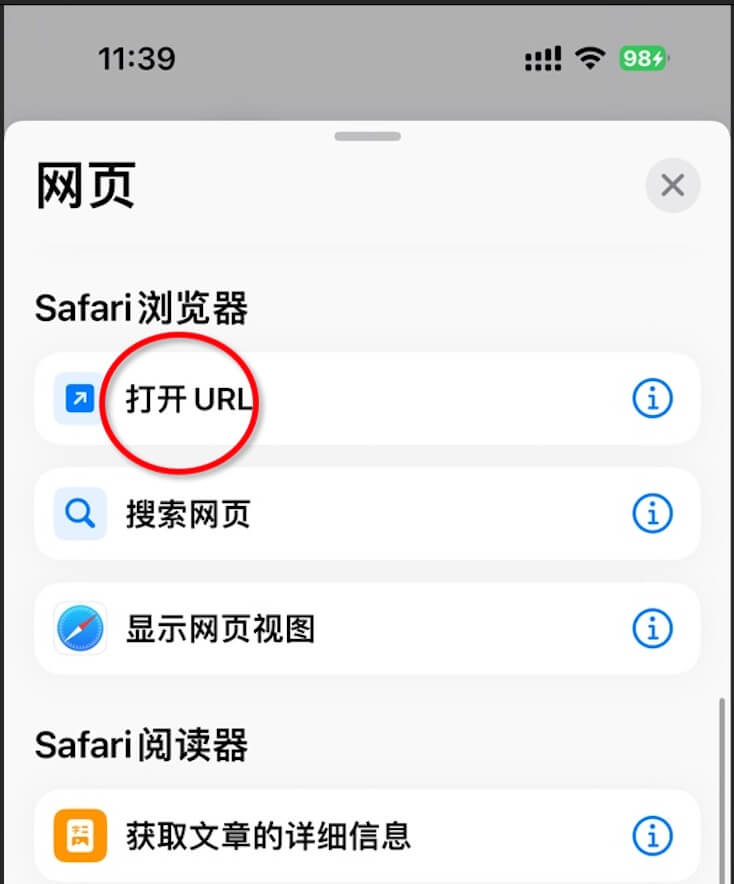Close the 网页 sheet
Viewport: 734px width, 884px height.
(672, 185)
